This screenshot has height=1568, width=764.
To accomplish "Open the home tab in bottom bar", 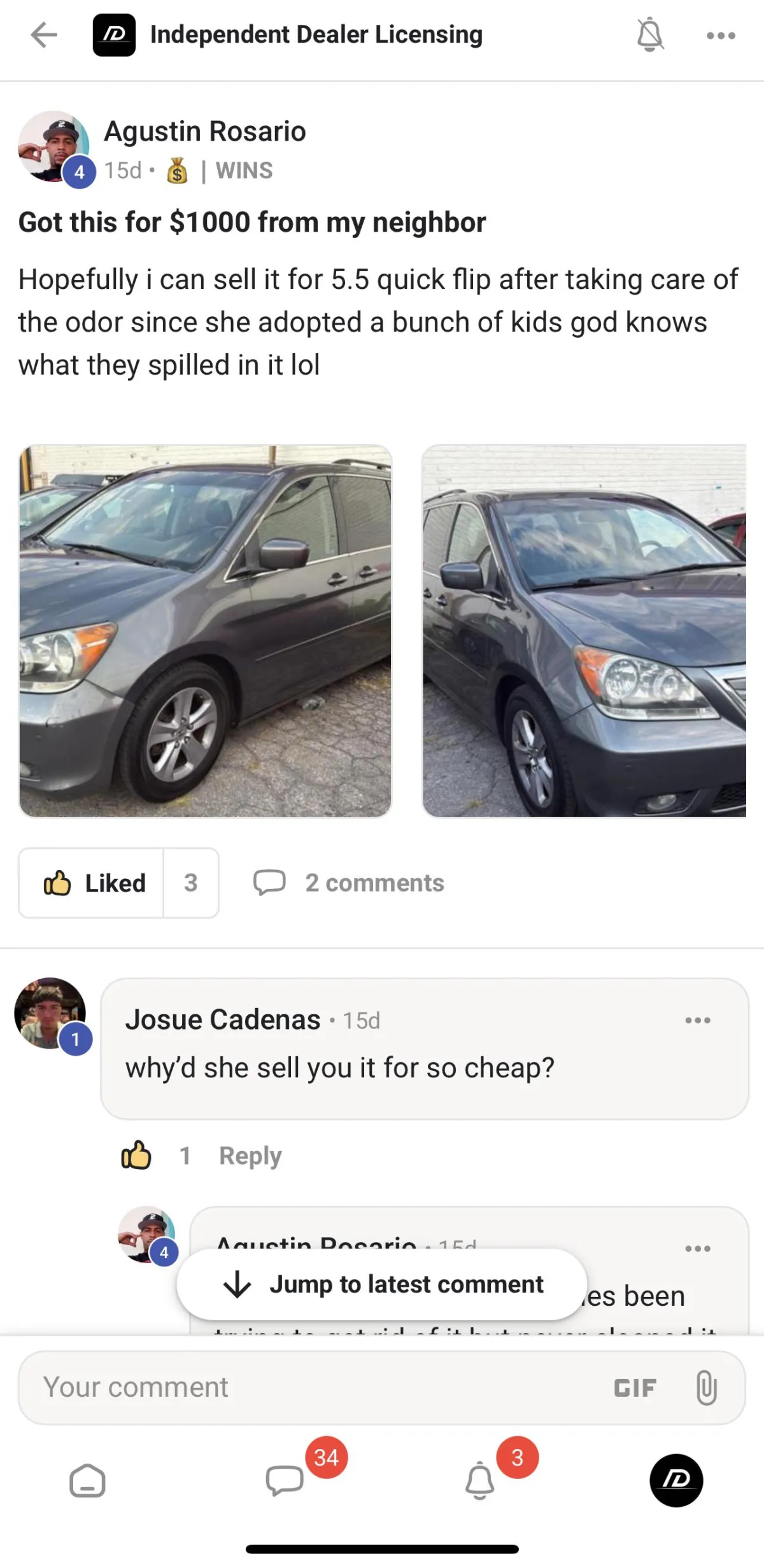I will pos(87,1481).
